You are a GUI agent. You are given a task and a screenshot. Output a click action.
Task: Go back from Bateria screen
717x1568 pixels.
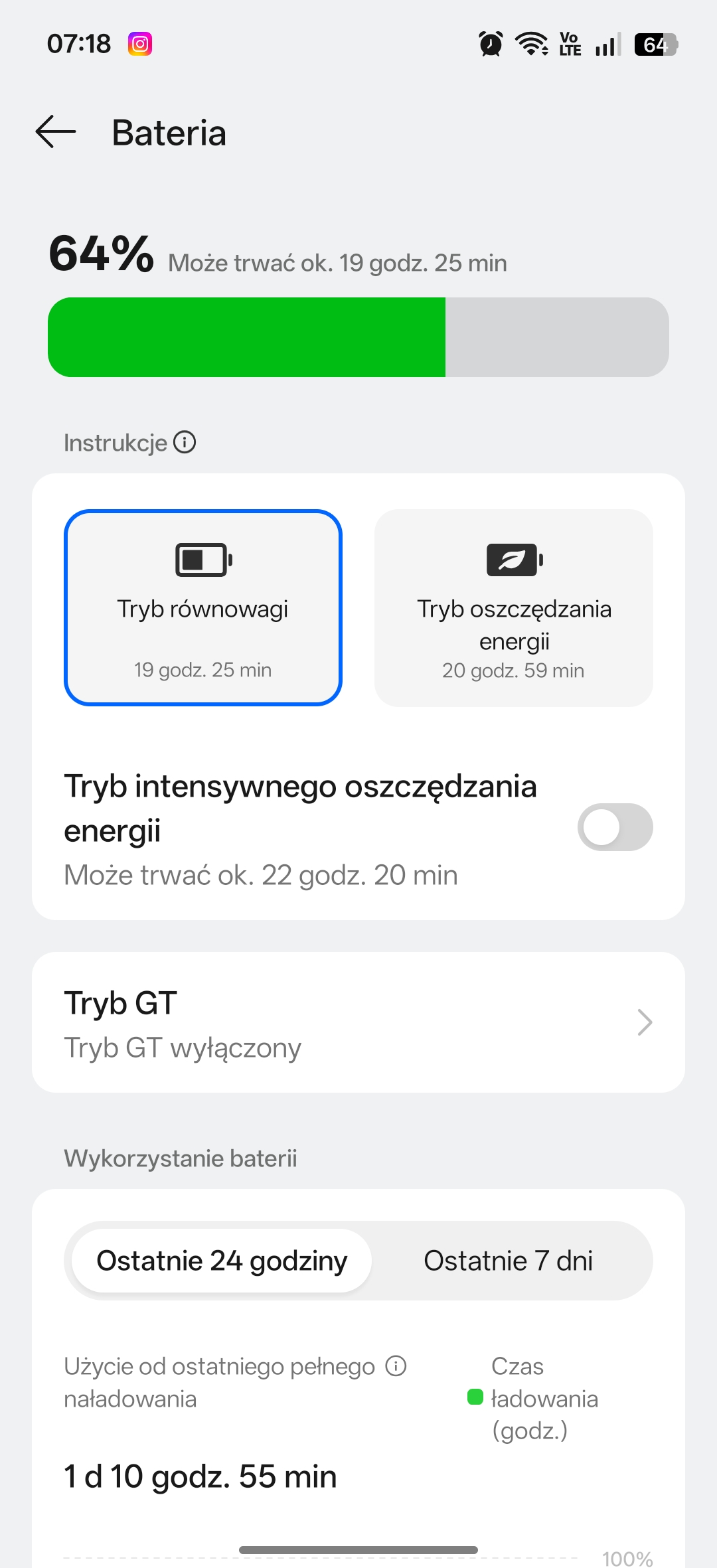point(56,131)
